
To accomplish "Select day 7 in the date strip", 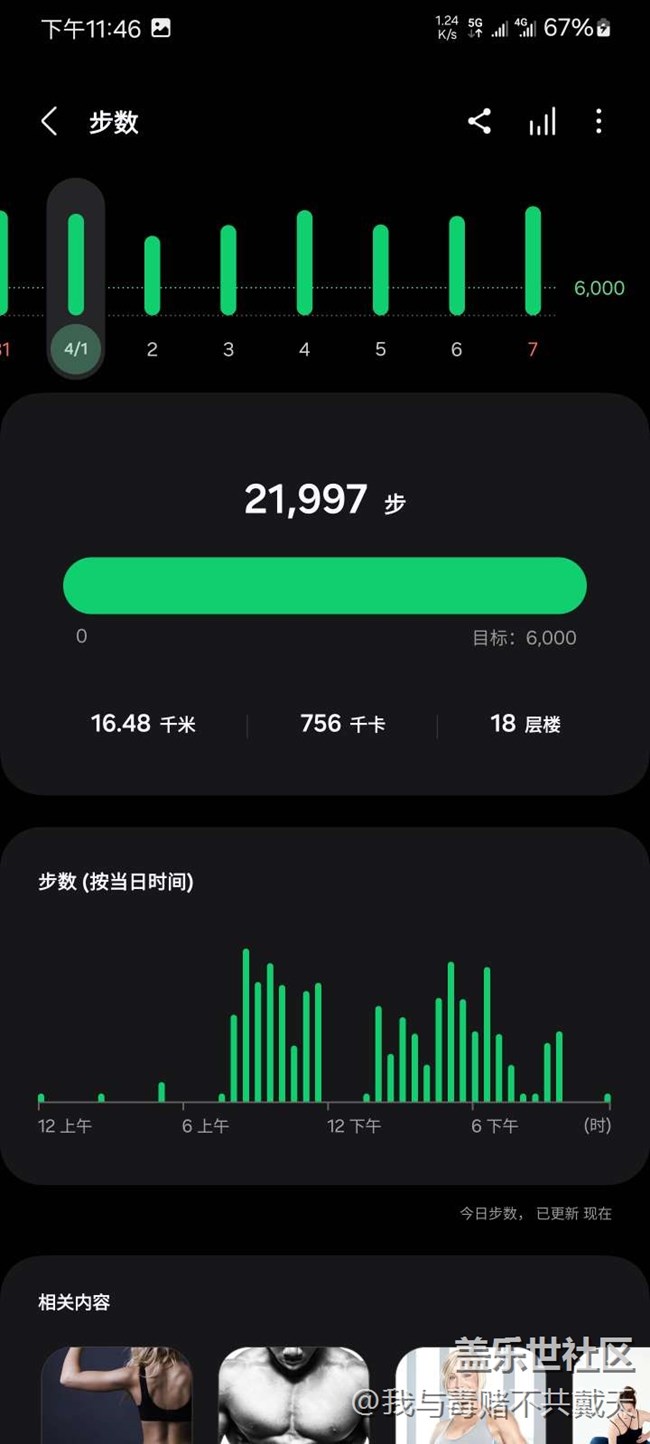I will click(x=532, y=349).
